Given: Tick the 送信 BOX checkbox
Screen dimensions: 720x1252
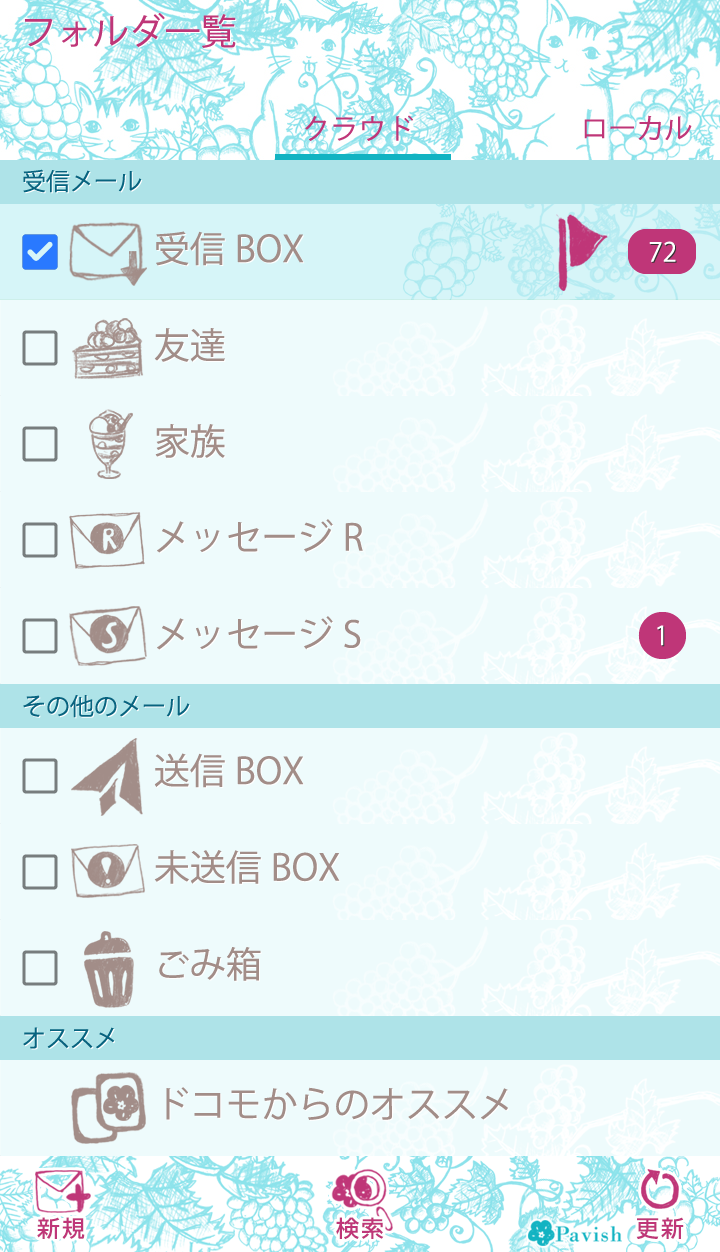Looking at the screenshot, I should (x=40, y=774).
